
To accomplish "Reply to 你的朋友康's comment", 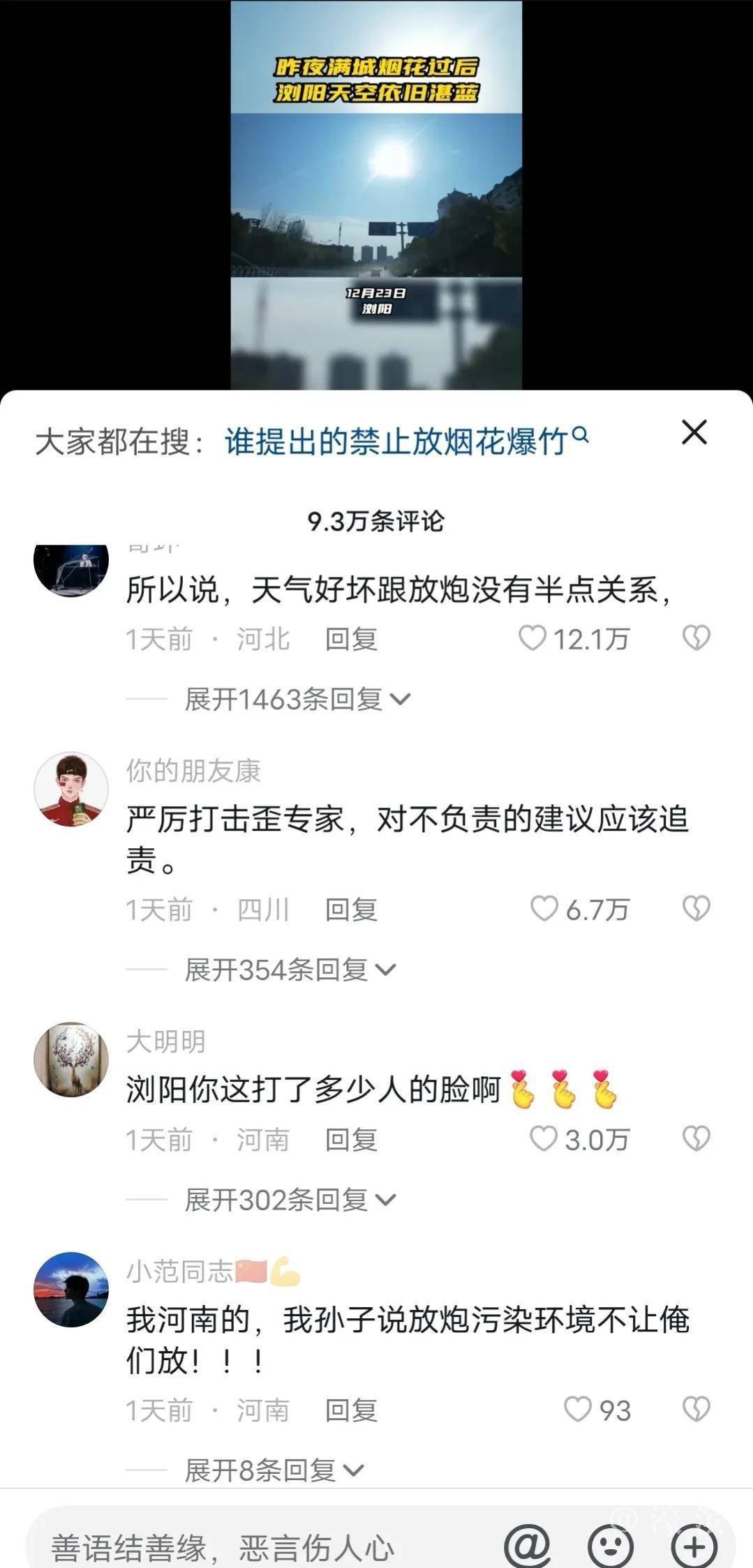I will click(x=351, y=910).
